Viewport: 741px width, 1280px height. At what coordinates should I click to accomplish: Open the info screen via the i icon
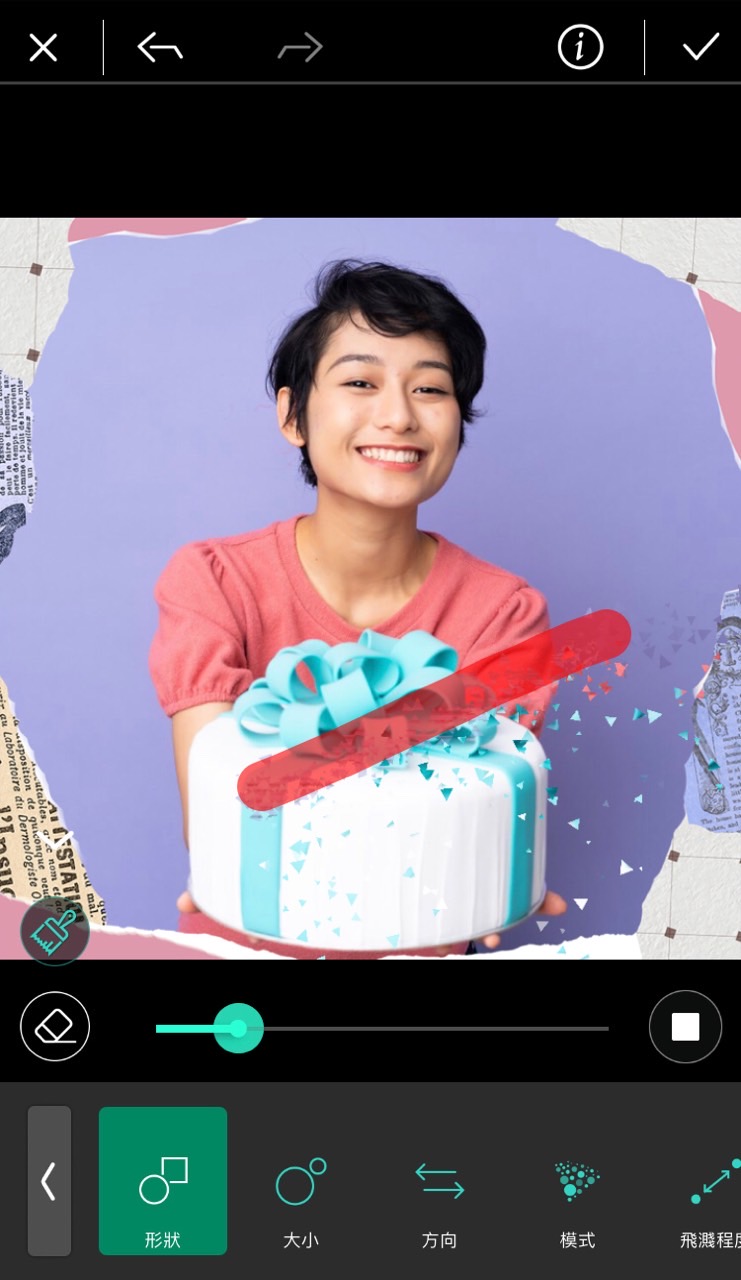[x=578, y=47]
